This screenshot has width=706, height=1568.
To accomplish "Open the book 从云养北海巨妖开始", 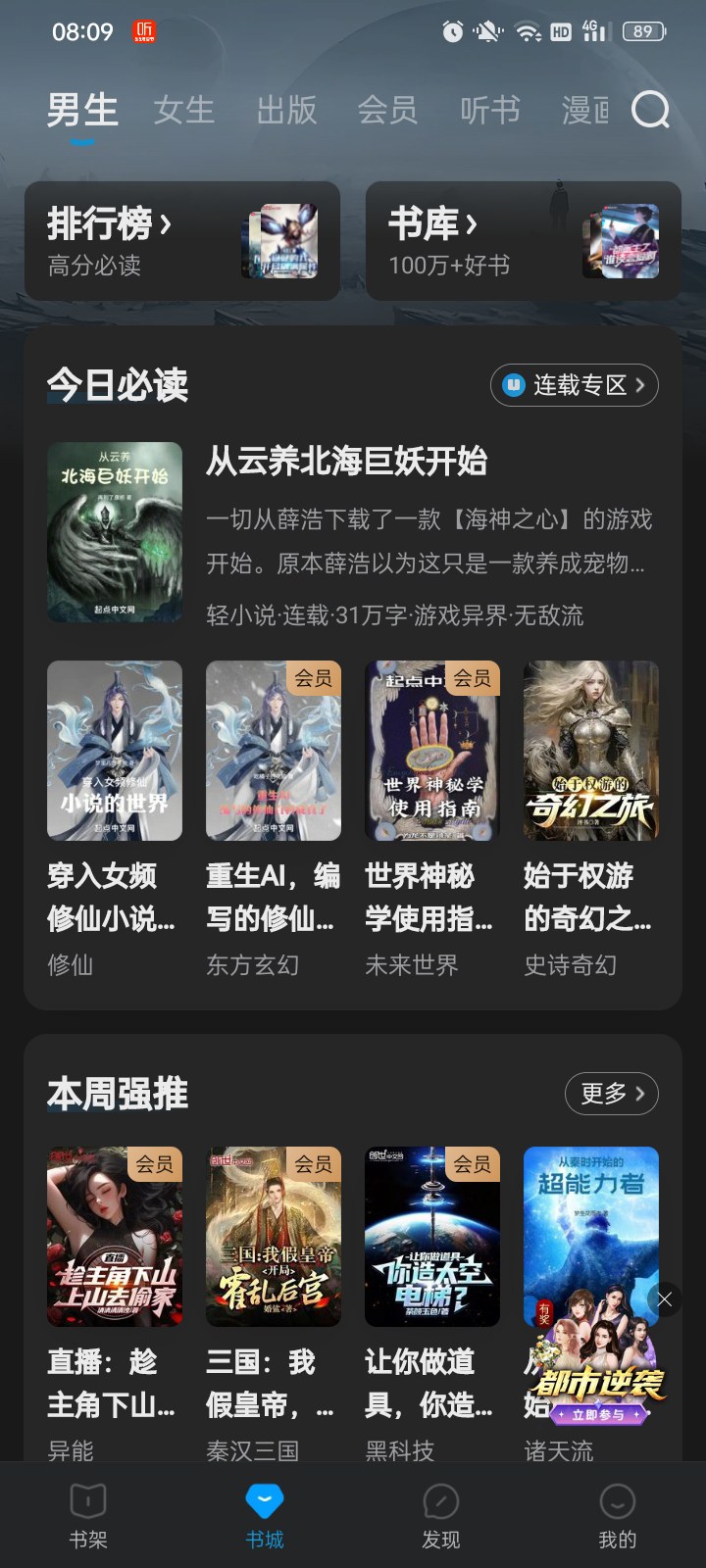I will (x=346, y=461).
